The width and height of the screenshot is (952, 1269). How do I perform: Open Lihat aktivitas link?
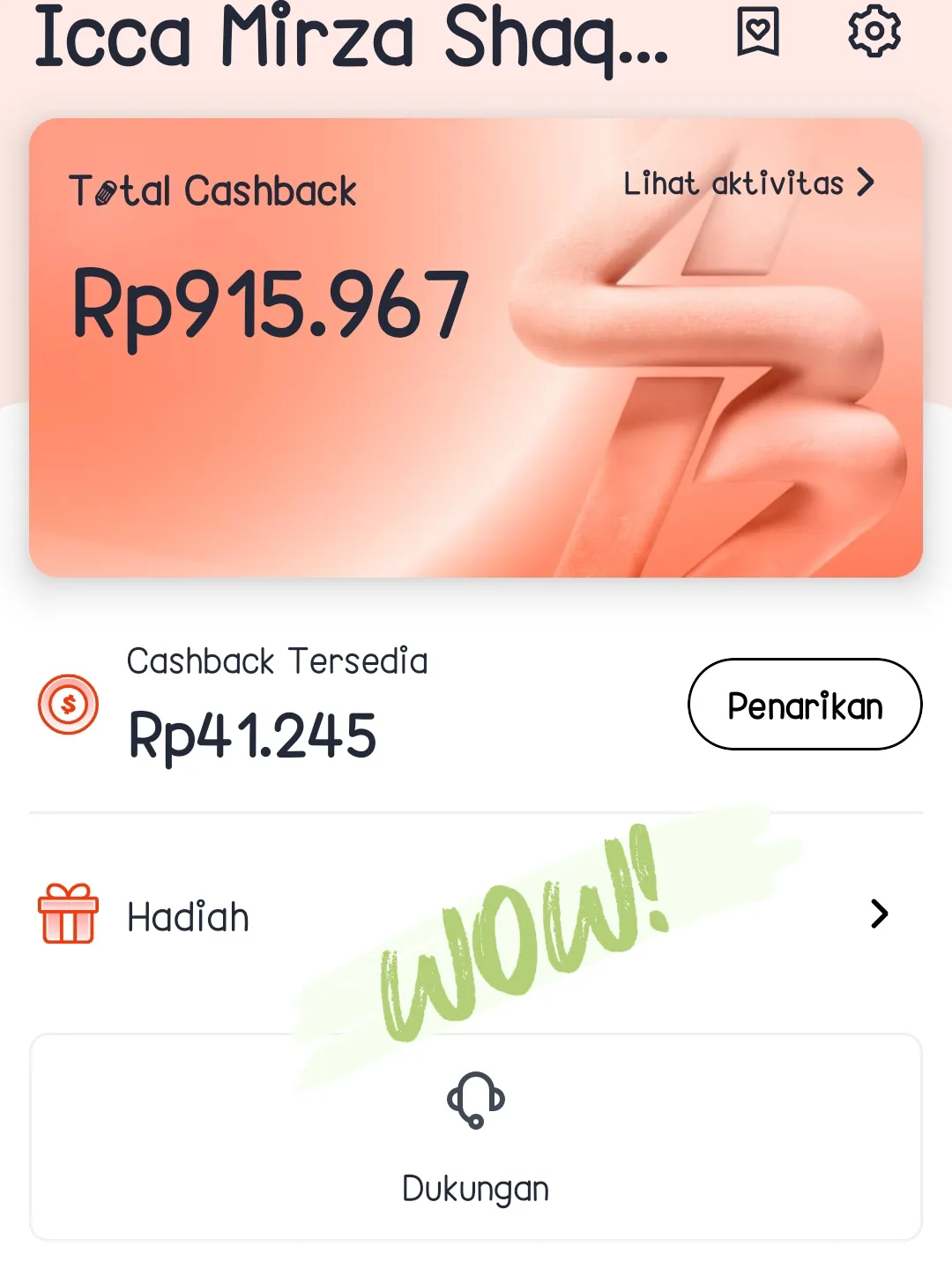point(748,183)
